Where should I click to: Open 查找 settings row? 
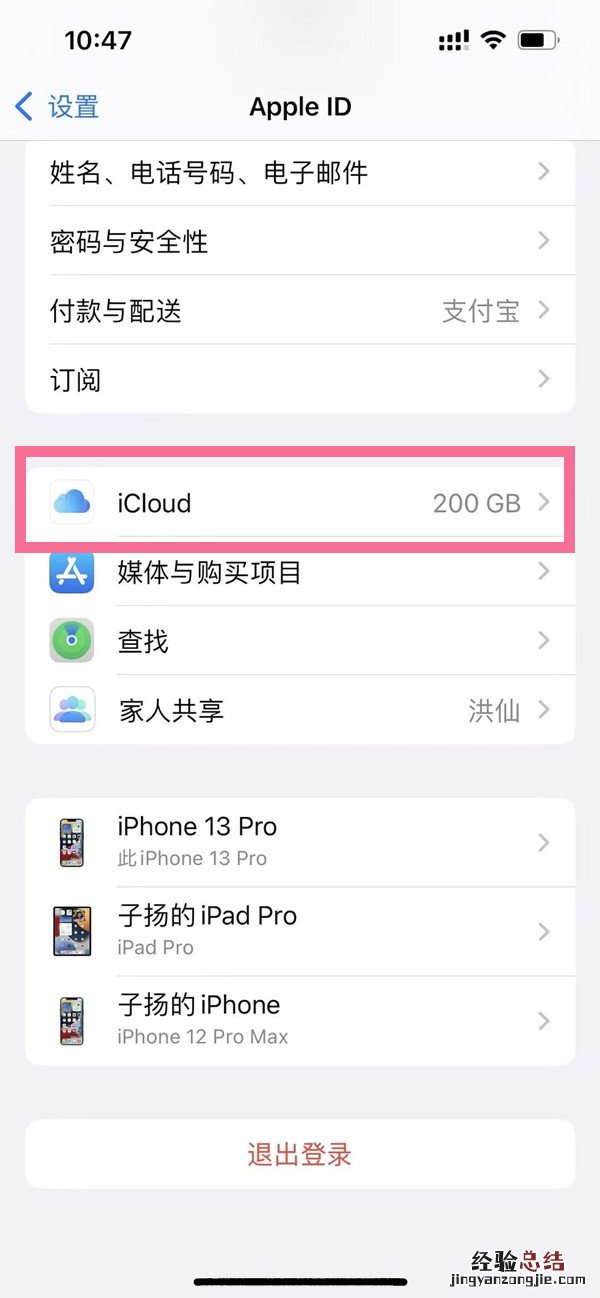tap(300, 641)
